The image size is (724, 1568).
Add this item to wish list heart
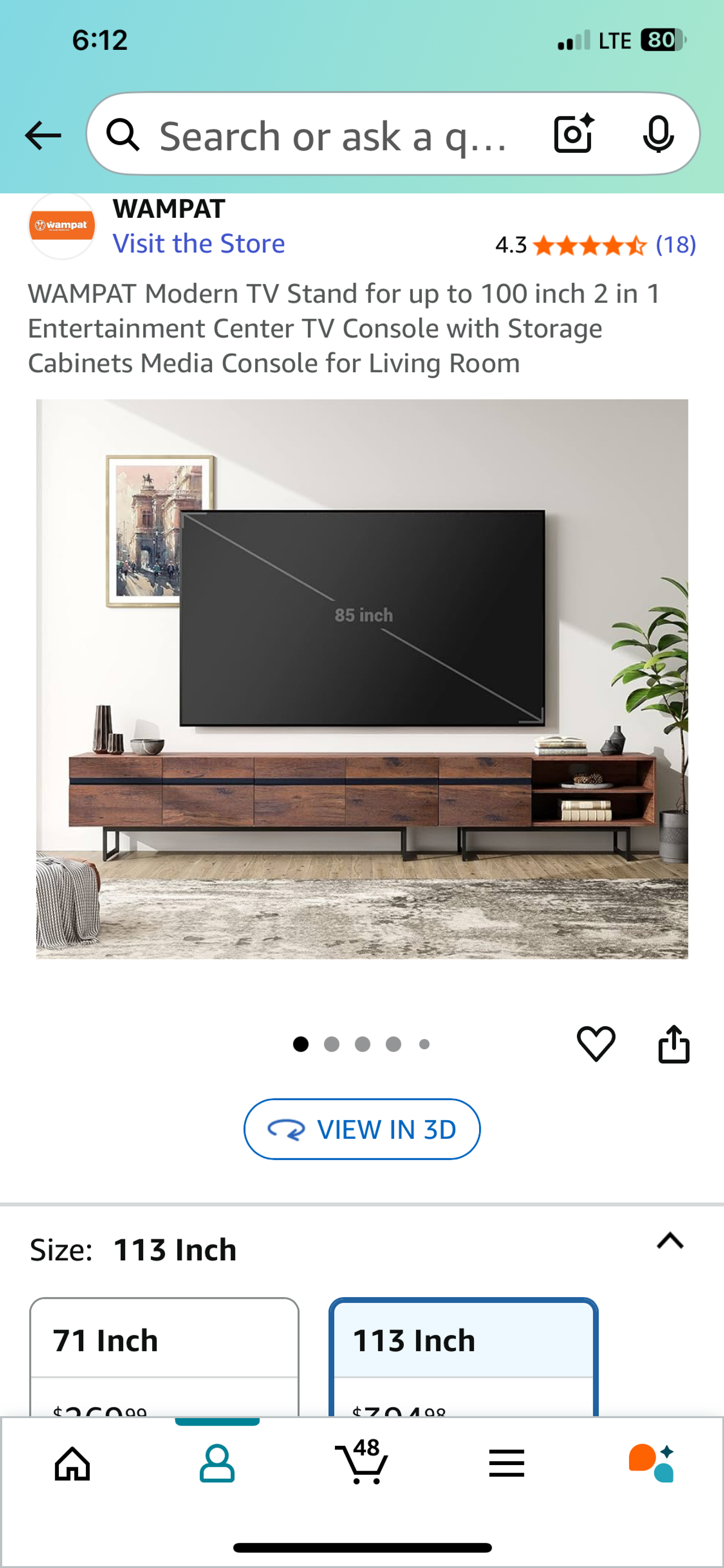596,1044
